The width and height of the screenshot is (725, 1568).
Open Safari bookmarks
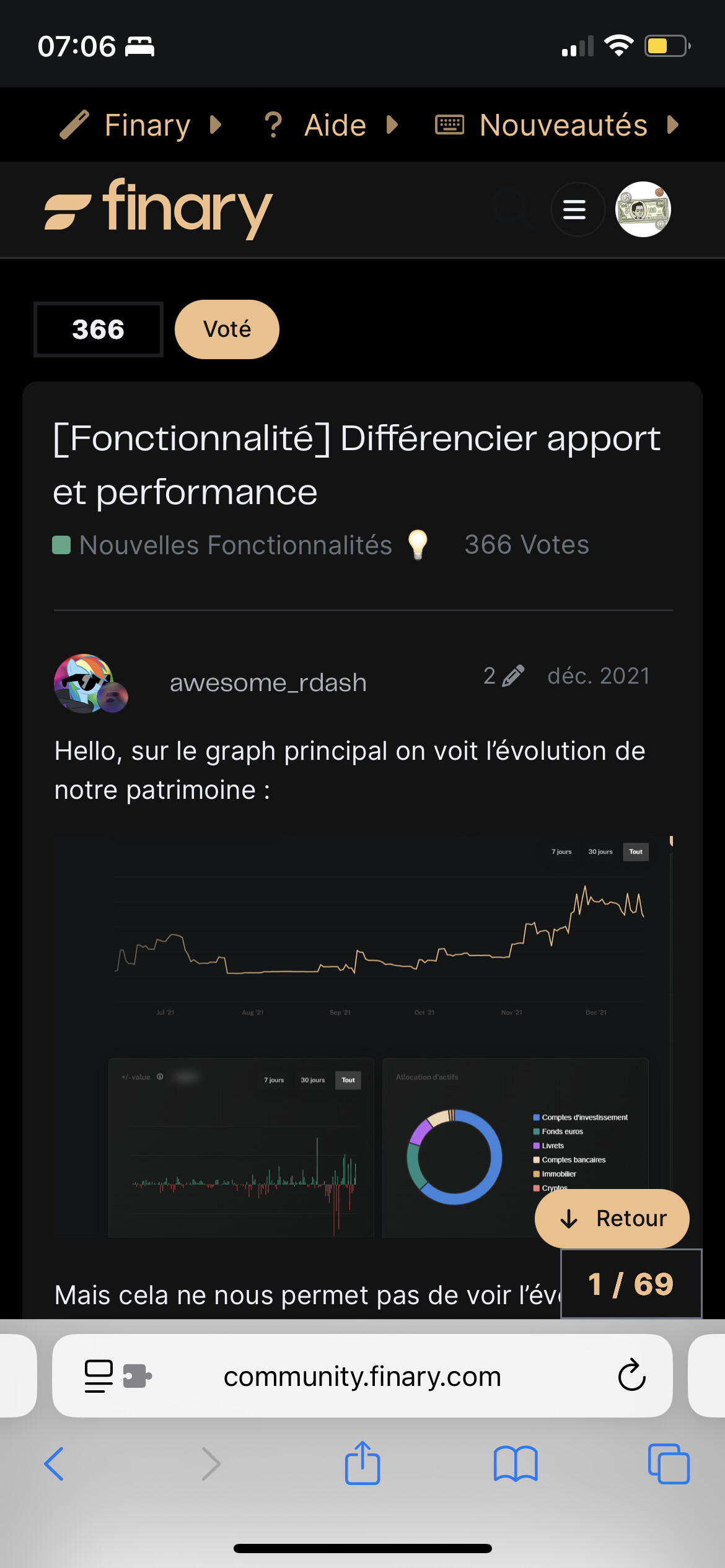pos(516,1464)
